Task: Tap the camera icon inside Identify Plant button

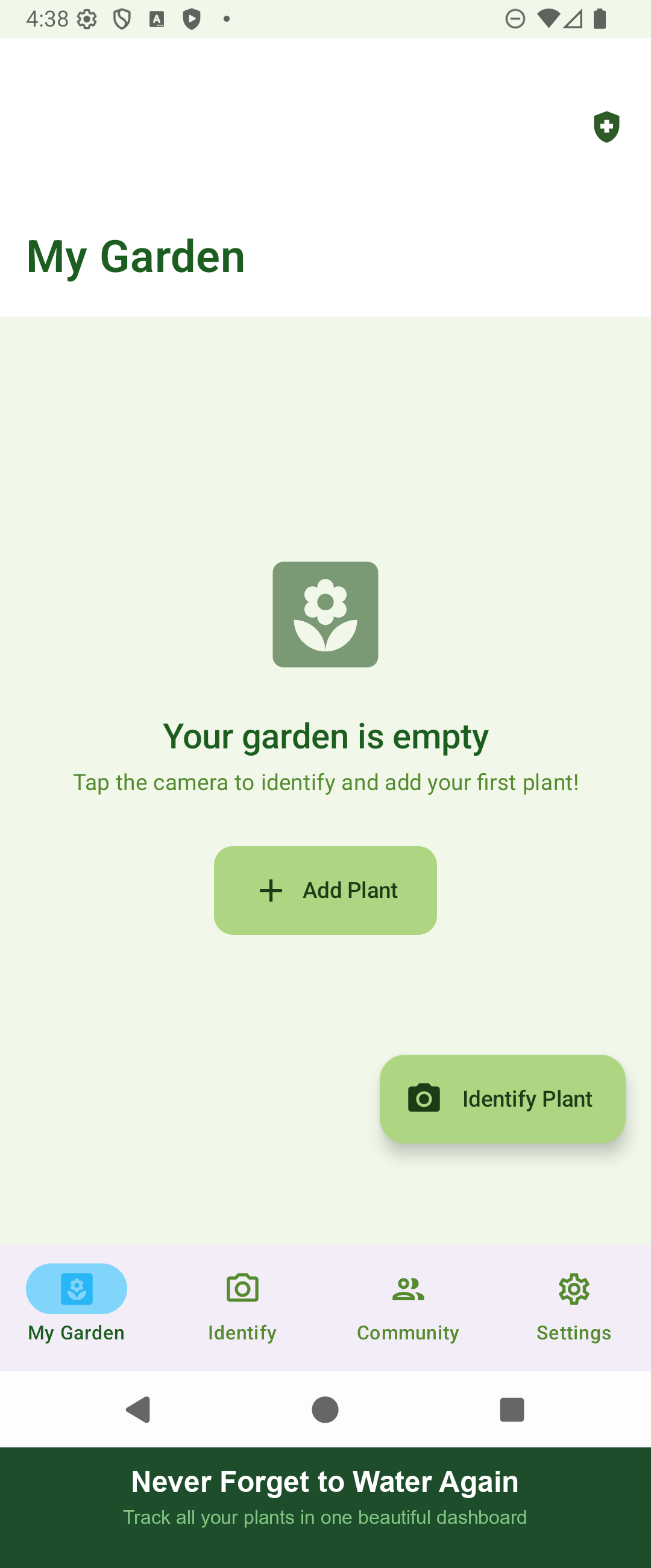Action: (x=424, y=1098)
